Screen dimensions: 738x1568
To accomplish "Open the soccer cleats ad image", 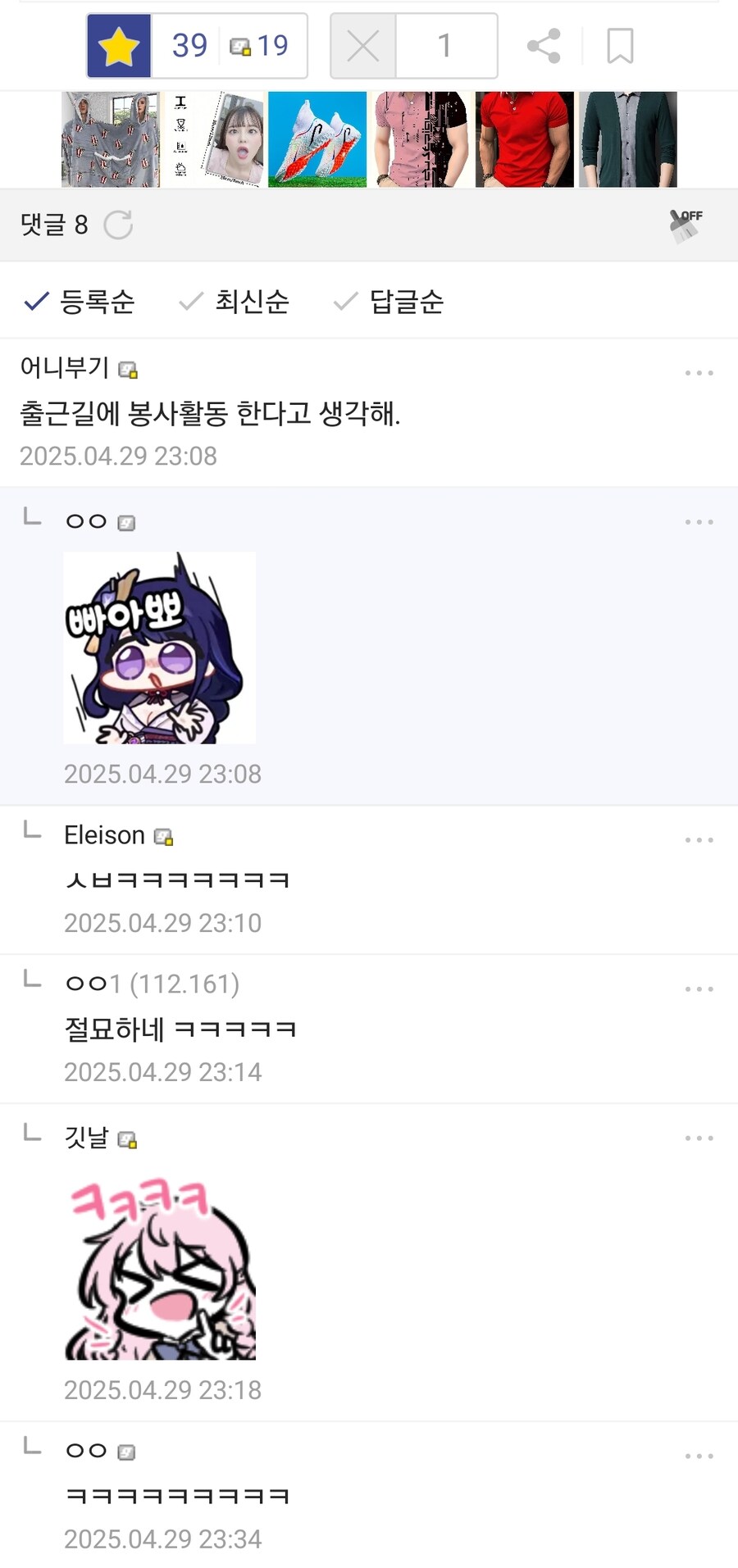I will [317, 139].
